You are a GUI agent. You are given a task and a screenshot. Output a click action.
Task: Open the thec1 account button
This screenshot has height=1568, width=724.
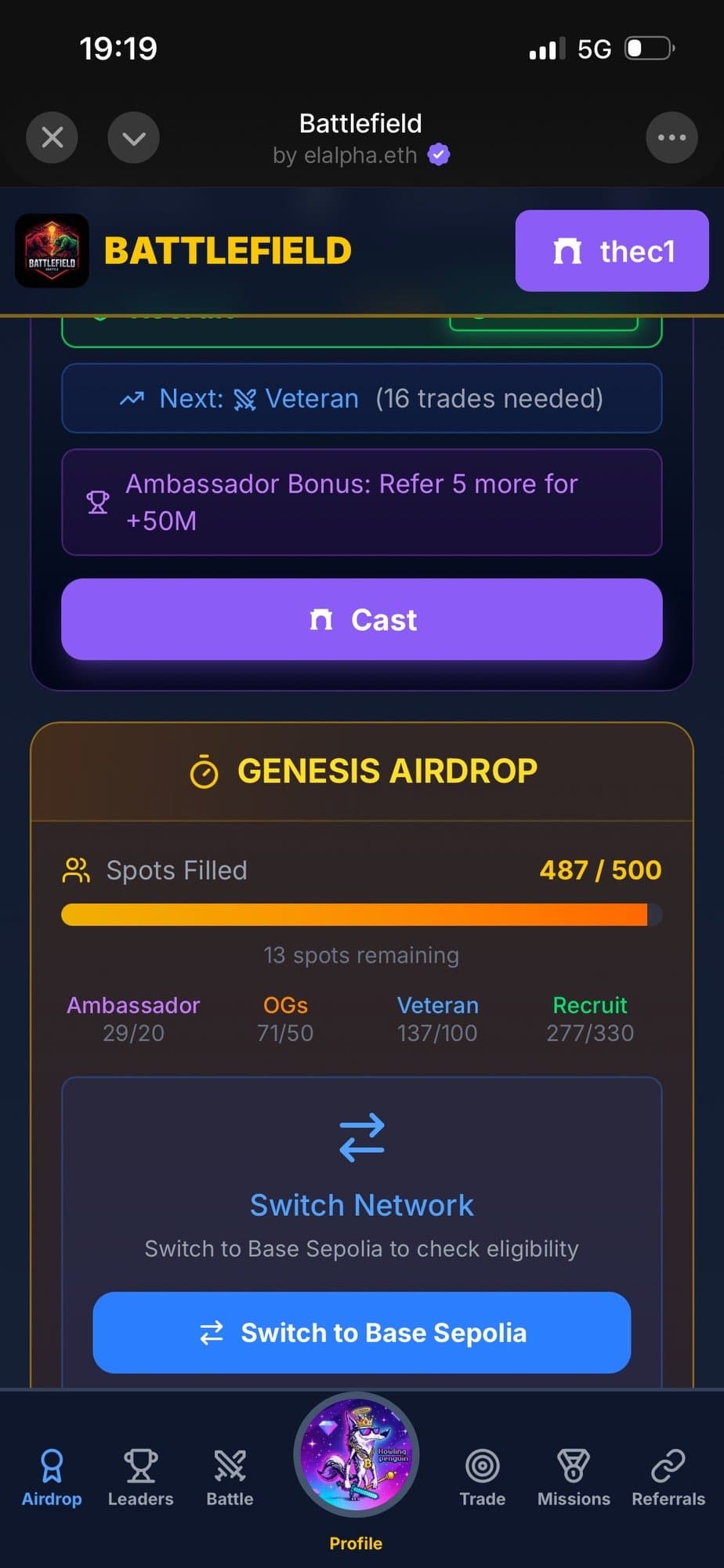pyautogui.click(x=612, y=251)
